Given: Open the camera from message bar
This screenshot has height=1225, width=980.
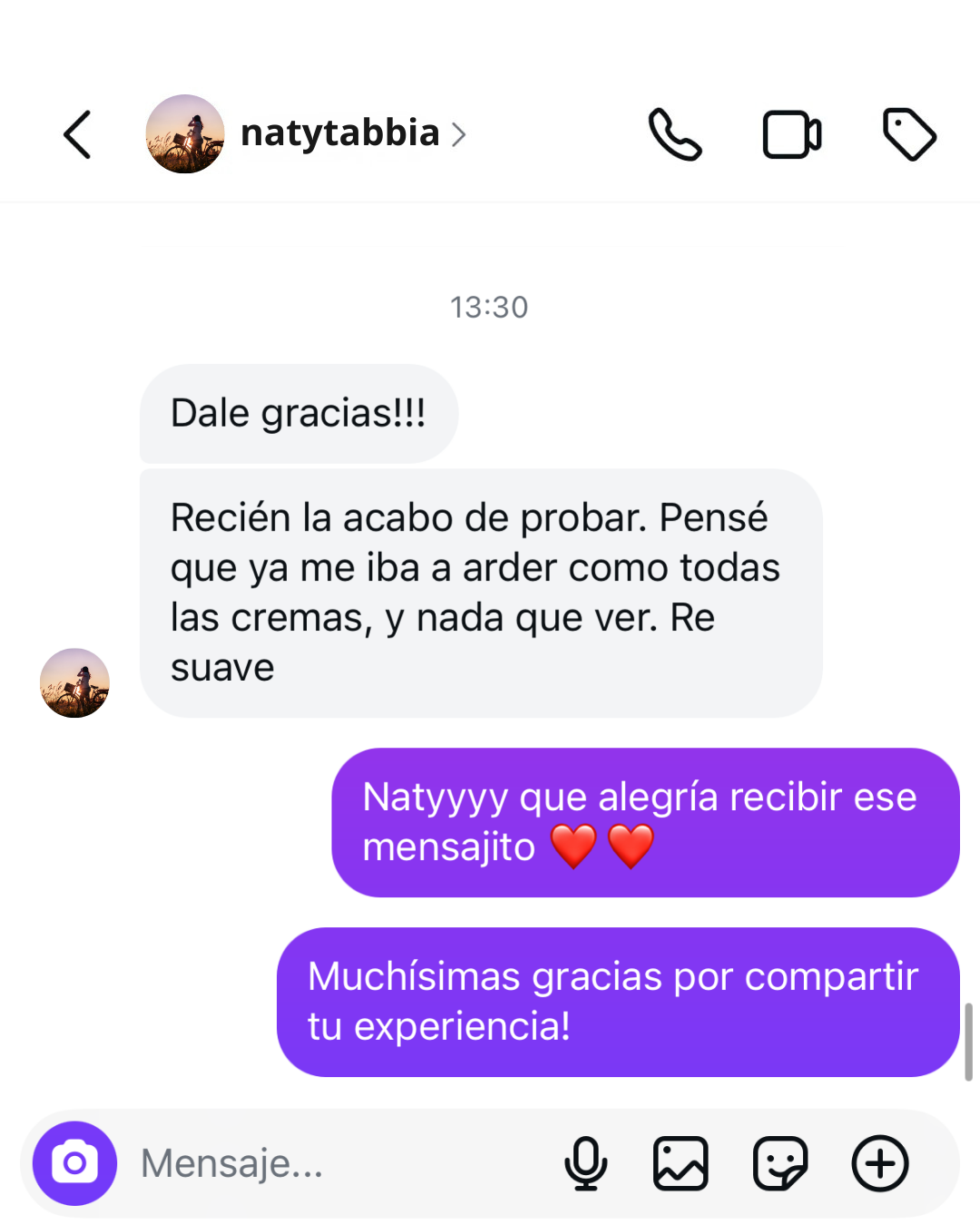Looking at the screenshot, I should [x=74, y=1163].
